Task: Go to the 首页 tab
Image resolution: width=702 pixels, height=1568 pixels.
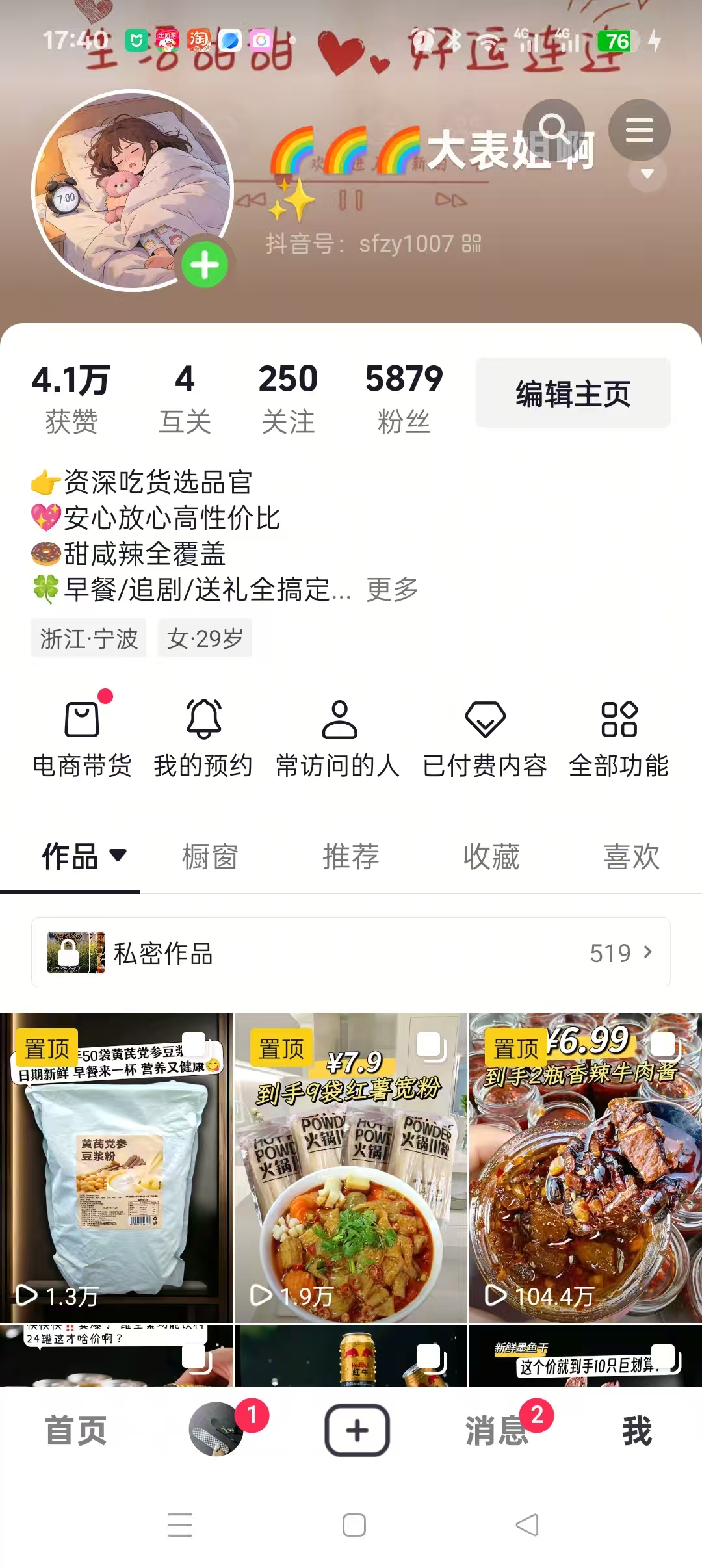Action: (x=75, y=1430)
